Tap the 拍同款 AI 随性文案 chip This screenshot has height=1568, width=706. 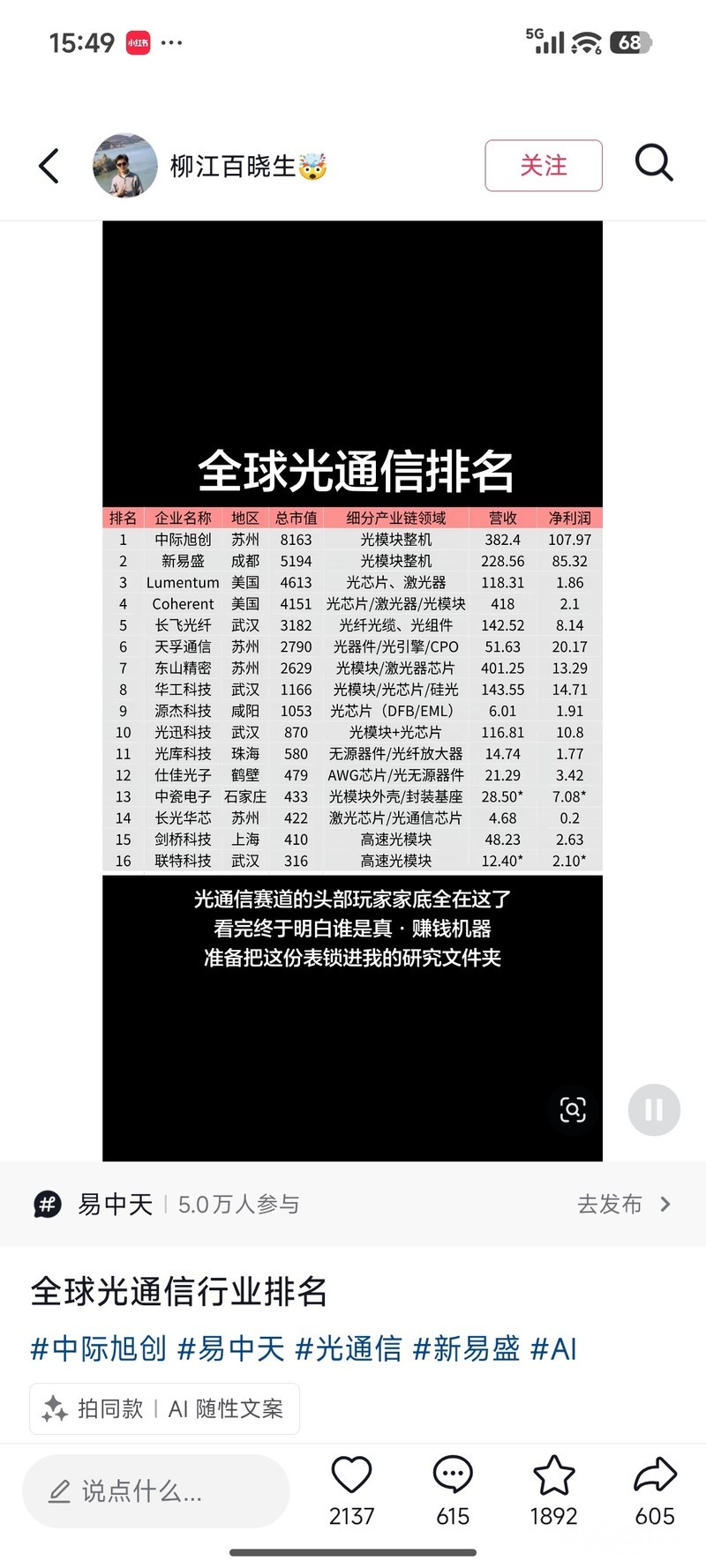point(164,1408)
